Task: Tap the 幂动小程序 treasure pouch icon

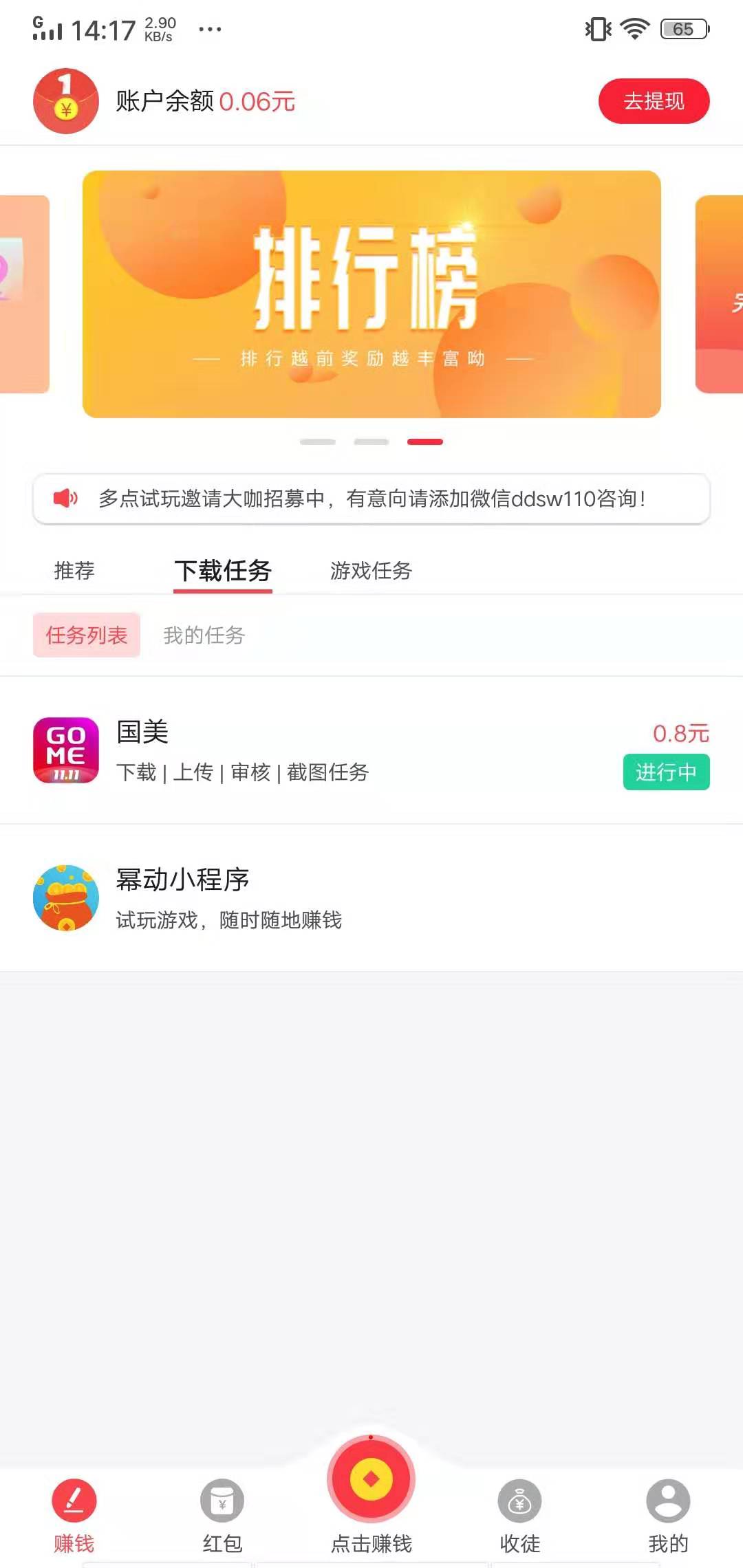Action: click(x=66, y=897)
